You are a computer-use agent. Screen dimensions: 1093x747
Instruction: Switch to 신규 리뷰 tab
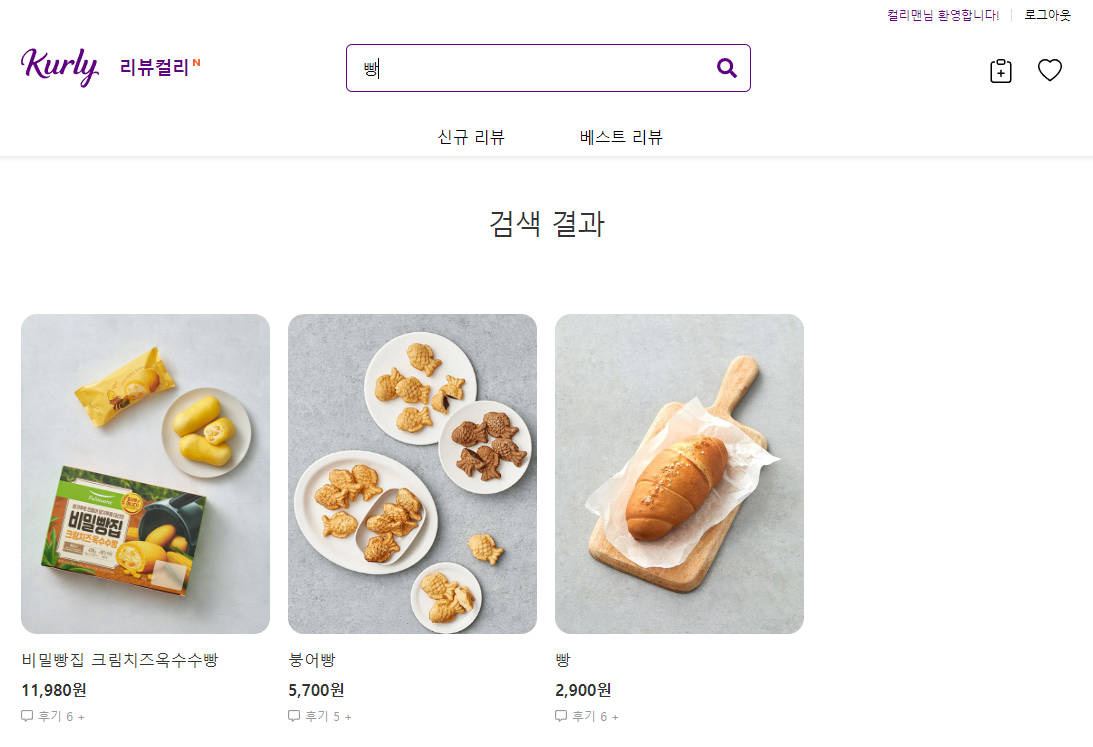[471, 137]
